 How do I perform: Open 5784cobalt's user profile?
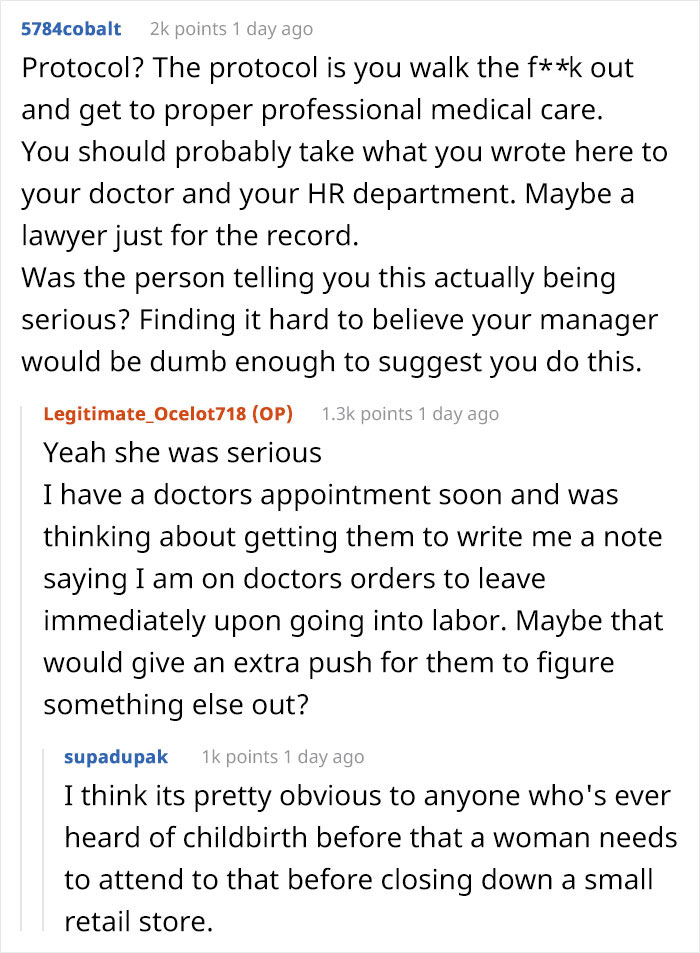tap(71, 29)
